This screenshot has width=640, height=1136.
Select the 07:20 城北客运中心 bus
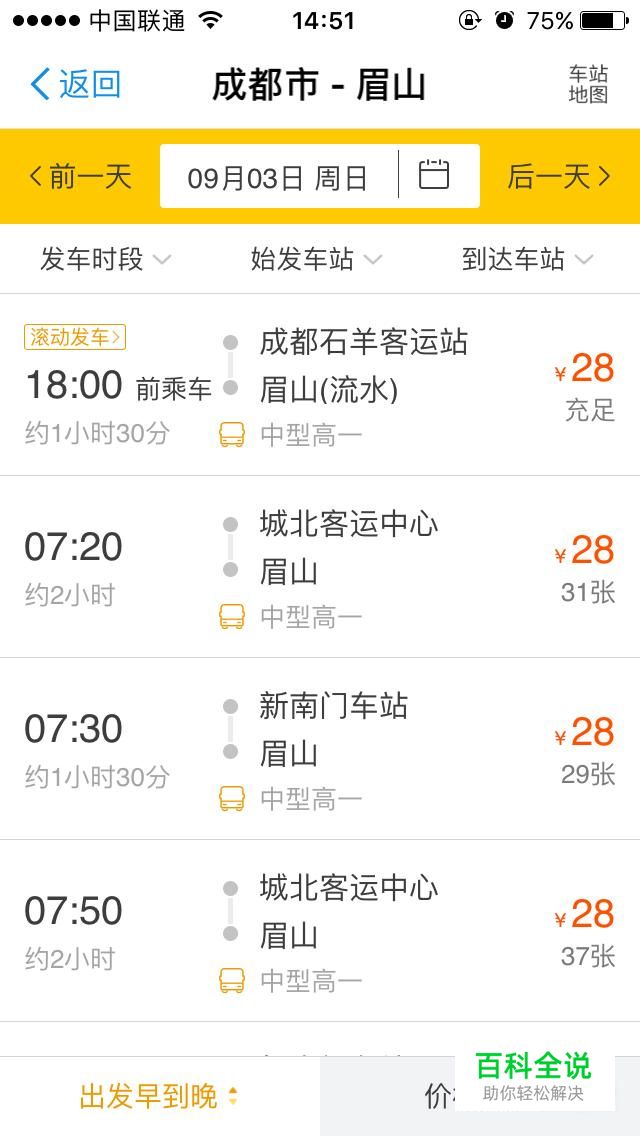[320, 567]
